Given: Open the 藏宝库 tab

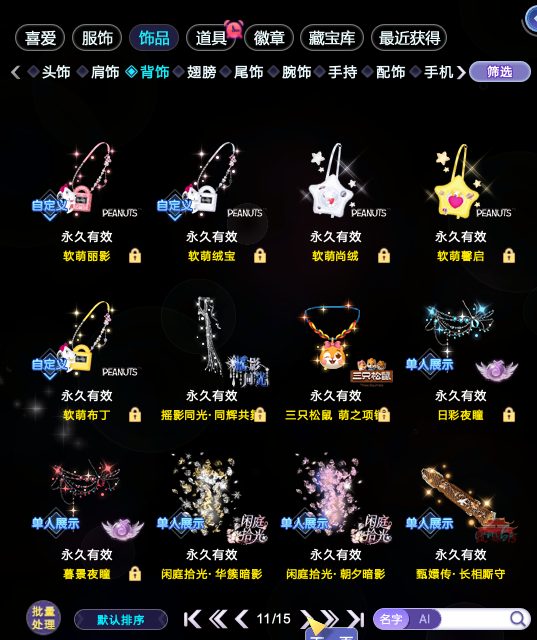Looking at the screenshot, I should click(332, 38).
